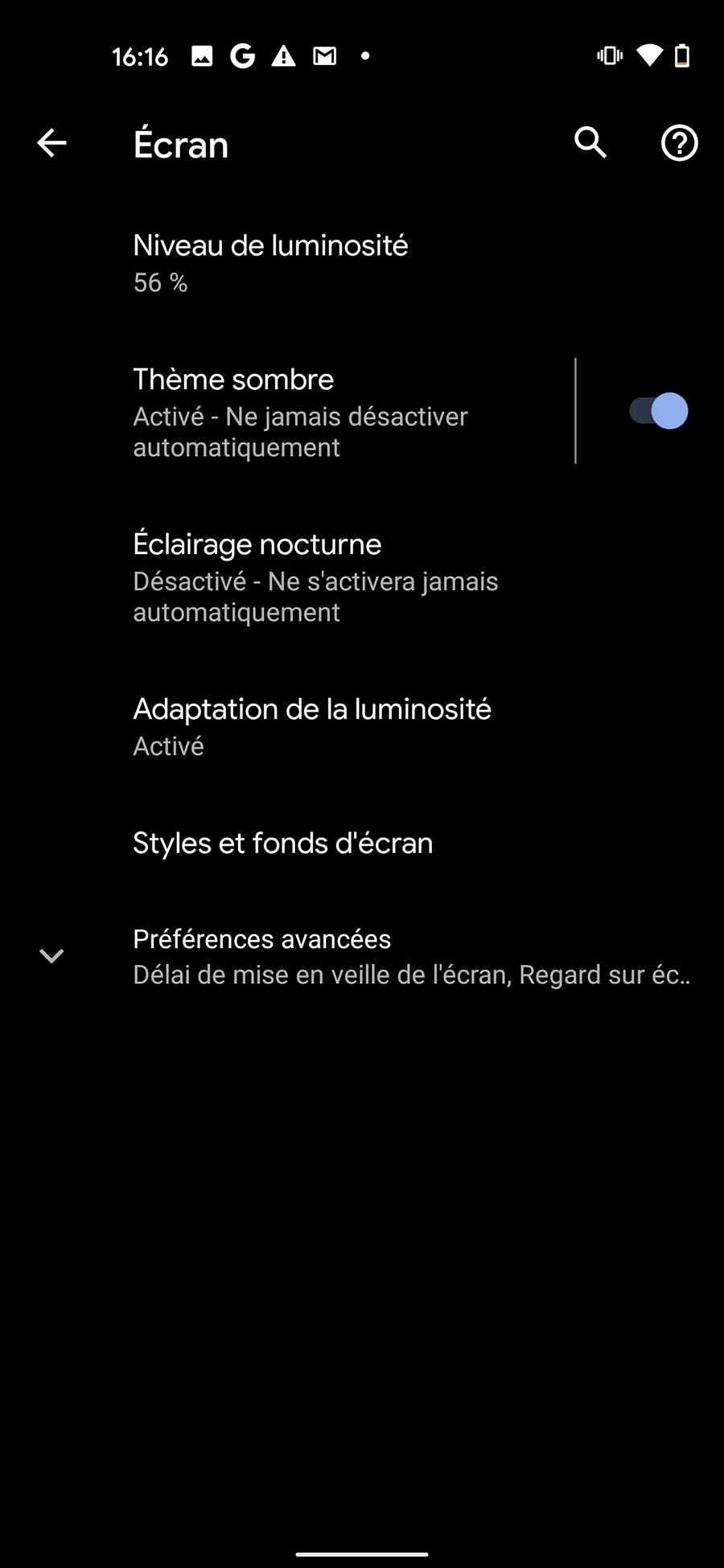Open the help icon
The width and height of the screenshot is (724, 1568).
tap(679, 144)
